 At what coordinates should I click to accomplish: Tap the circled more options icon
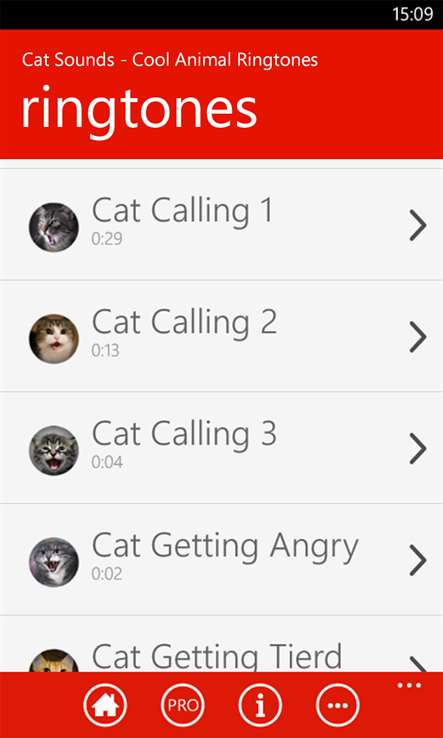pos(338,705)
